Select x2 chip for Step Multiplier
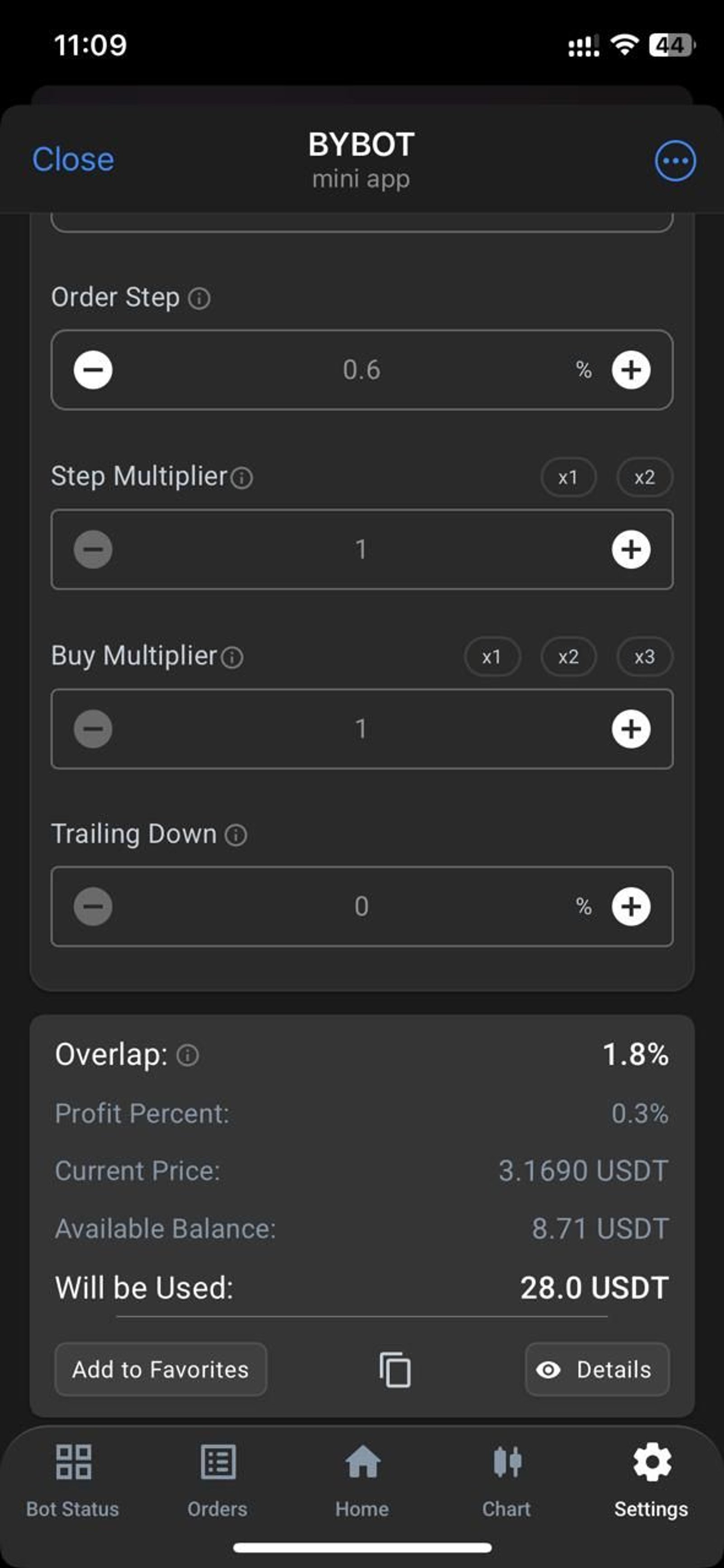The width and height of the screenshot is (724, 1568). 644,477
